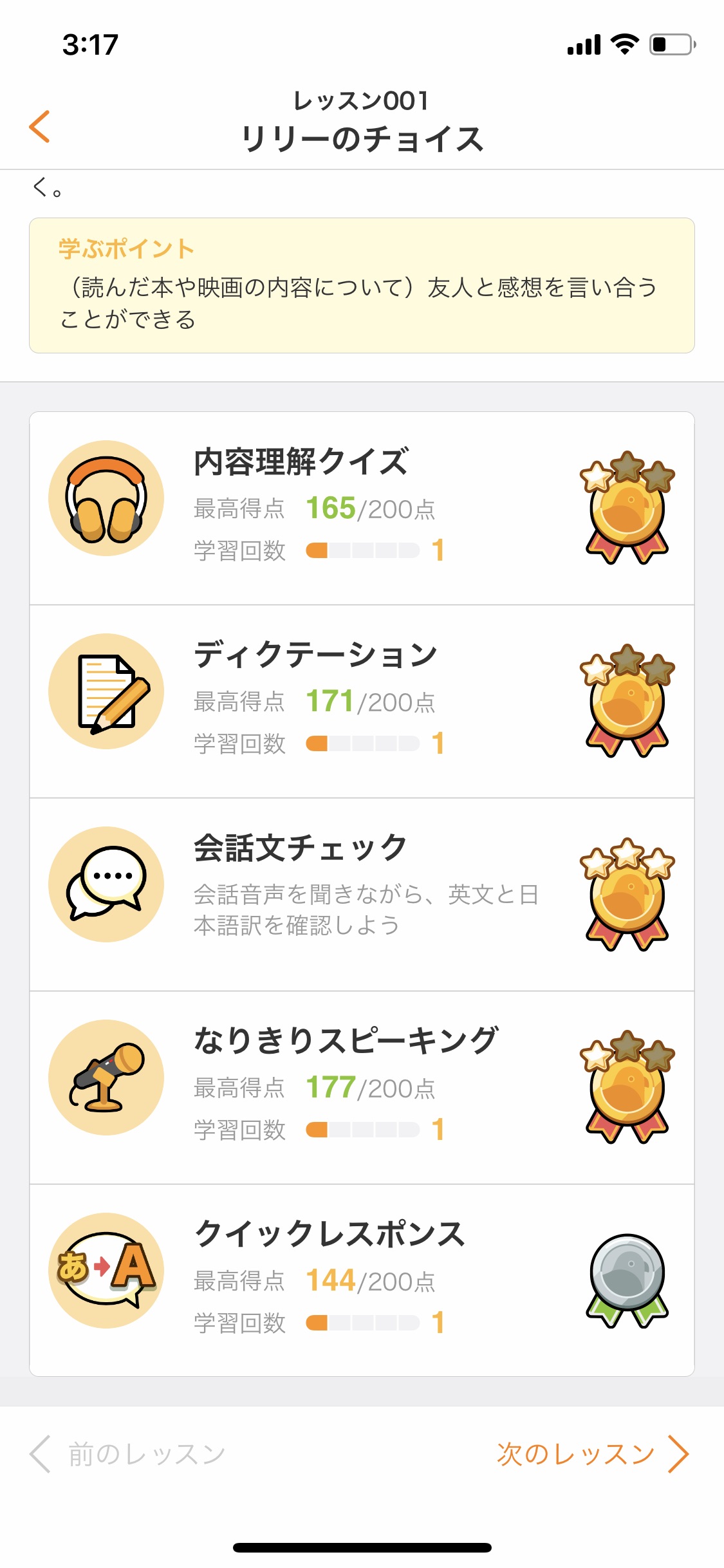Click the three-star medal for 会話文チェック
Image resolution: width=724 pixels, height=1568 pixels.
[625, 895]
